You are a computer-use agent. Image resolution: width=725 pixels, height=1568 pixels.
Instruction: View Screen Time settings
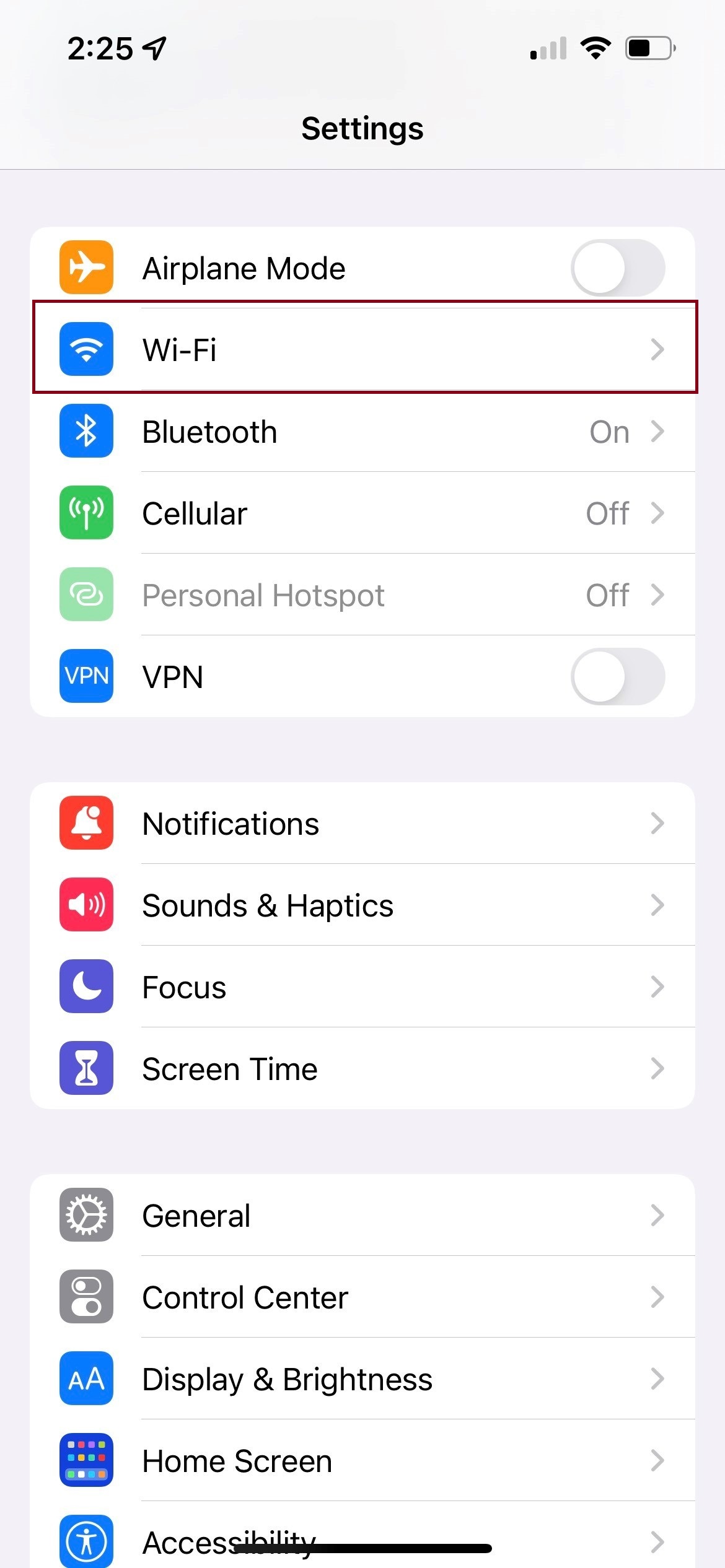[362, 1068]
